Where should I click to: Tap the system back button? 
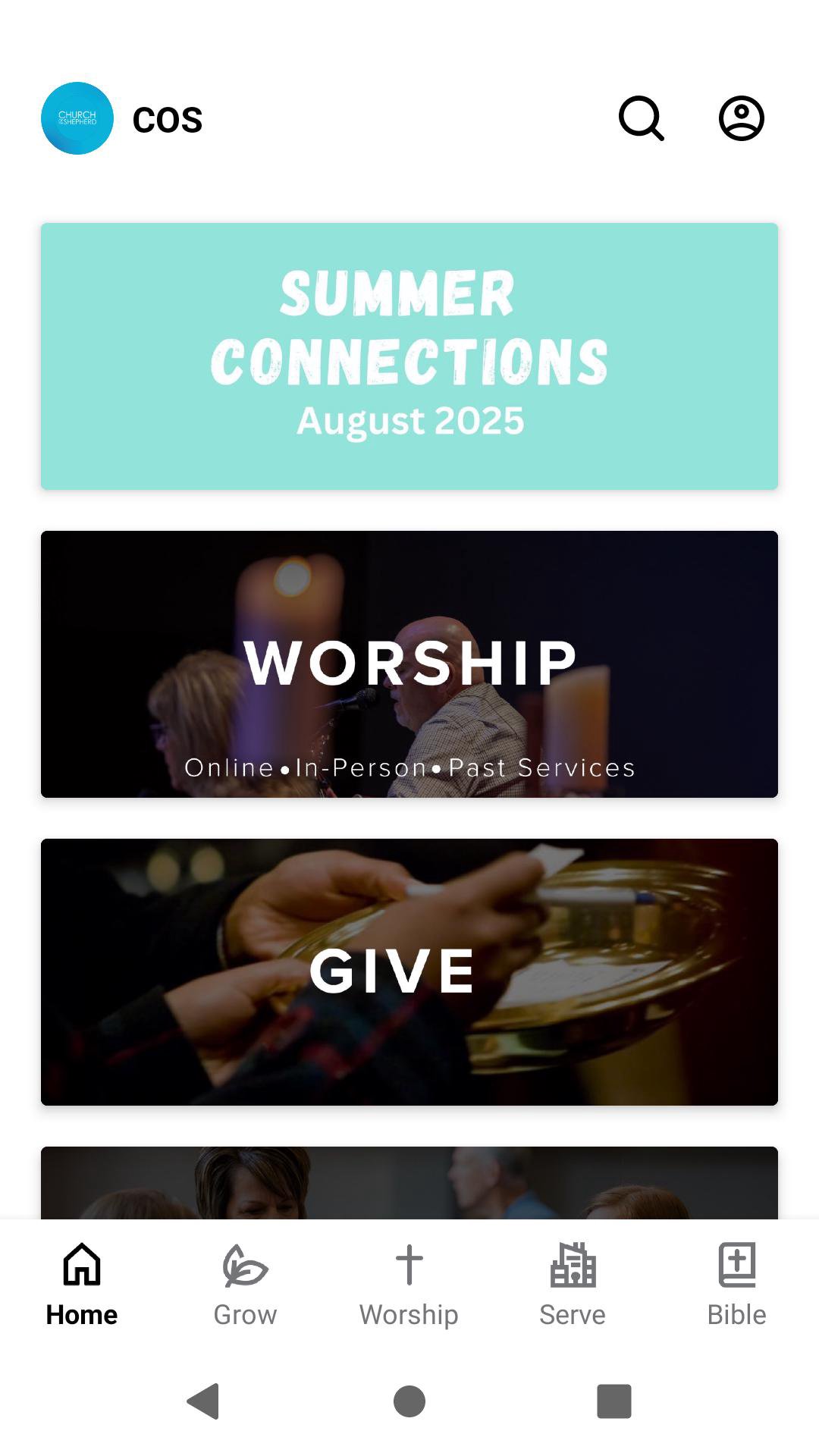coord(203,1401)
